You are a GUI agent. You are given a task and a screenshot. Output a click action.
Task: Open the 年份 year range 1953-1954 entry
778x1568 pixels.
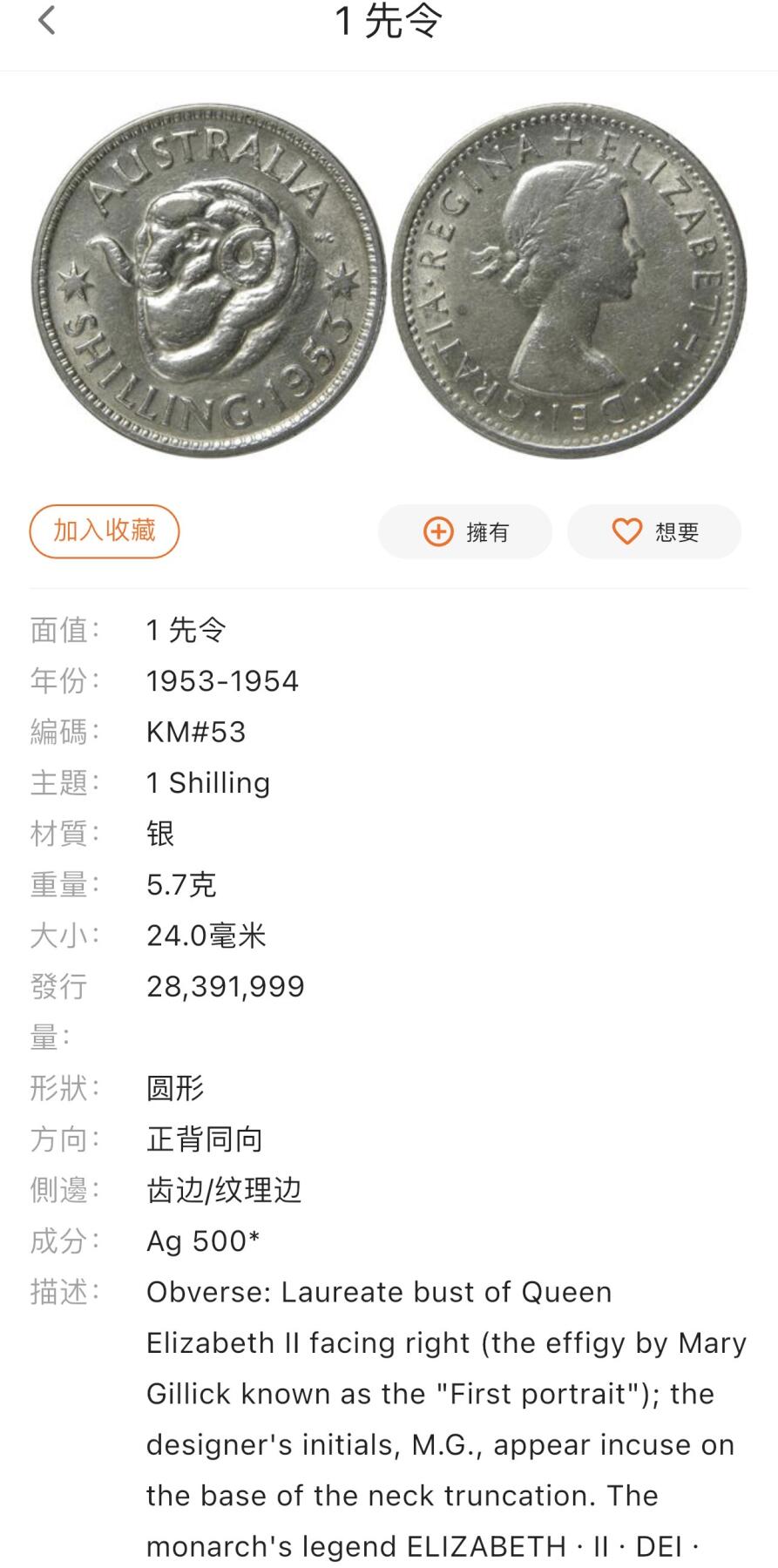click(x=222, y=681)
